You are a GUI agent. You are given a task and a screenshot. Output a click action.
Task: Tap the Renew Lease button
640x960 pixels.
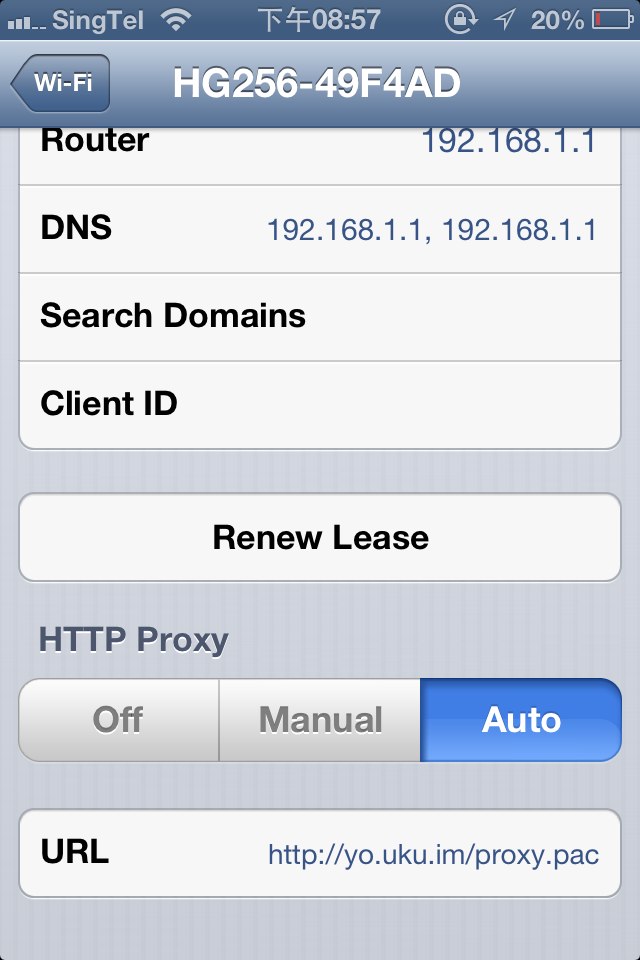(320, 538)
